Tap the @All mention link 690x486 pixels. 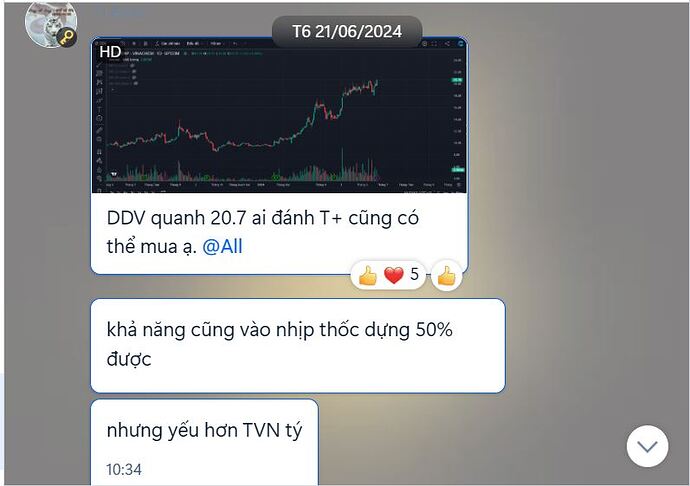pos(222,246)
